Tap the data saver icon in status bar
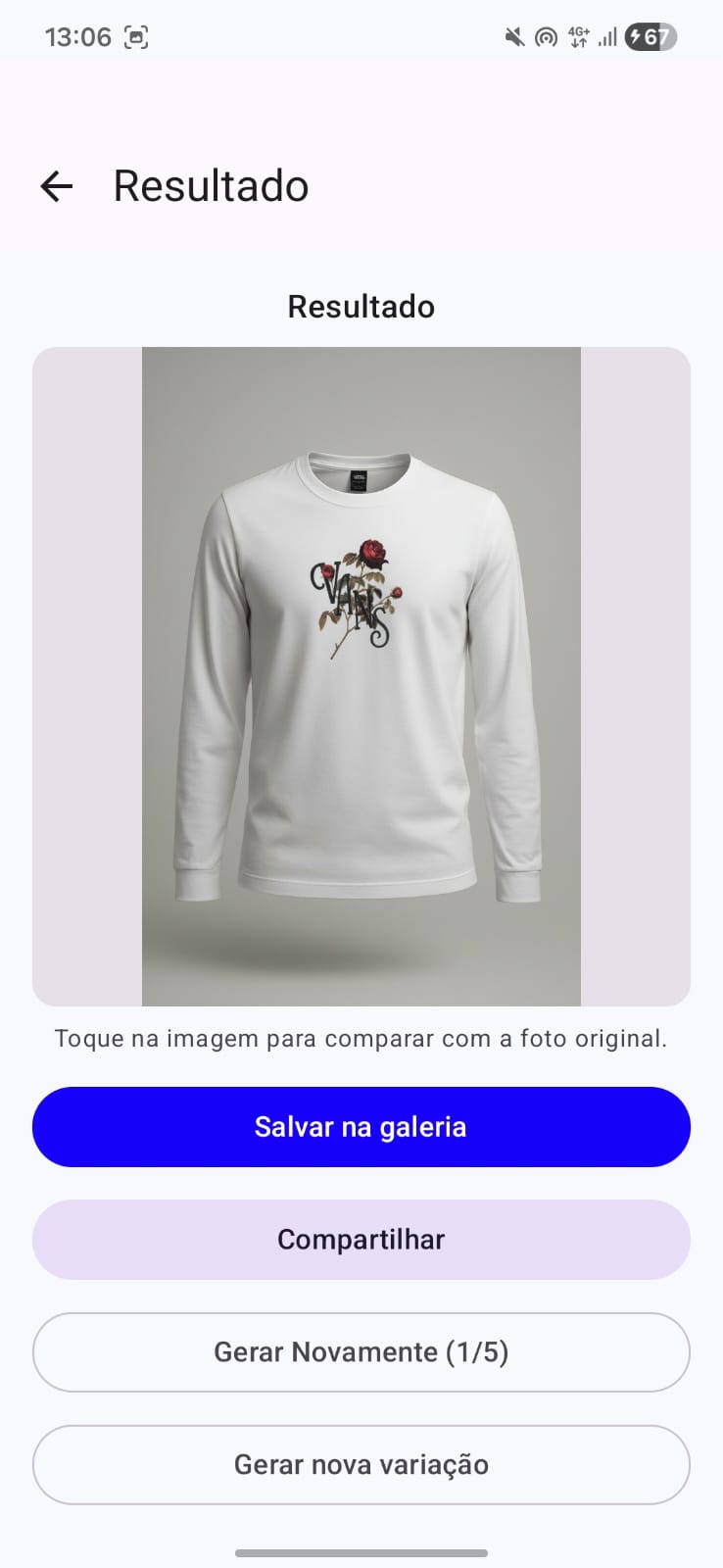This screenshot has height=1568, width=723. [545, 36]
